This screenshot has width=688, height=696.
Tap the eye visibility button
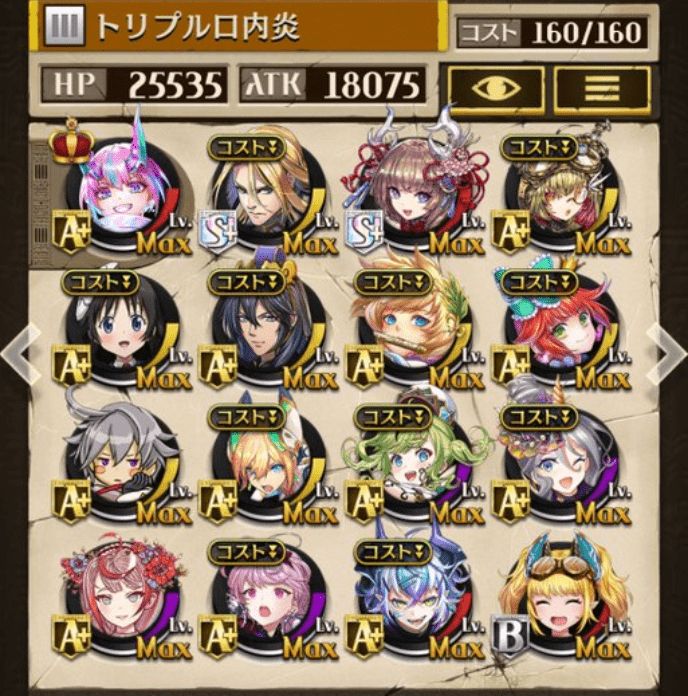coord(496,89)
